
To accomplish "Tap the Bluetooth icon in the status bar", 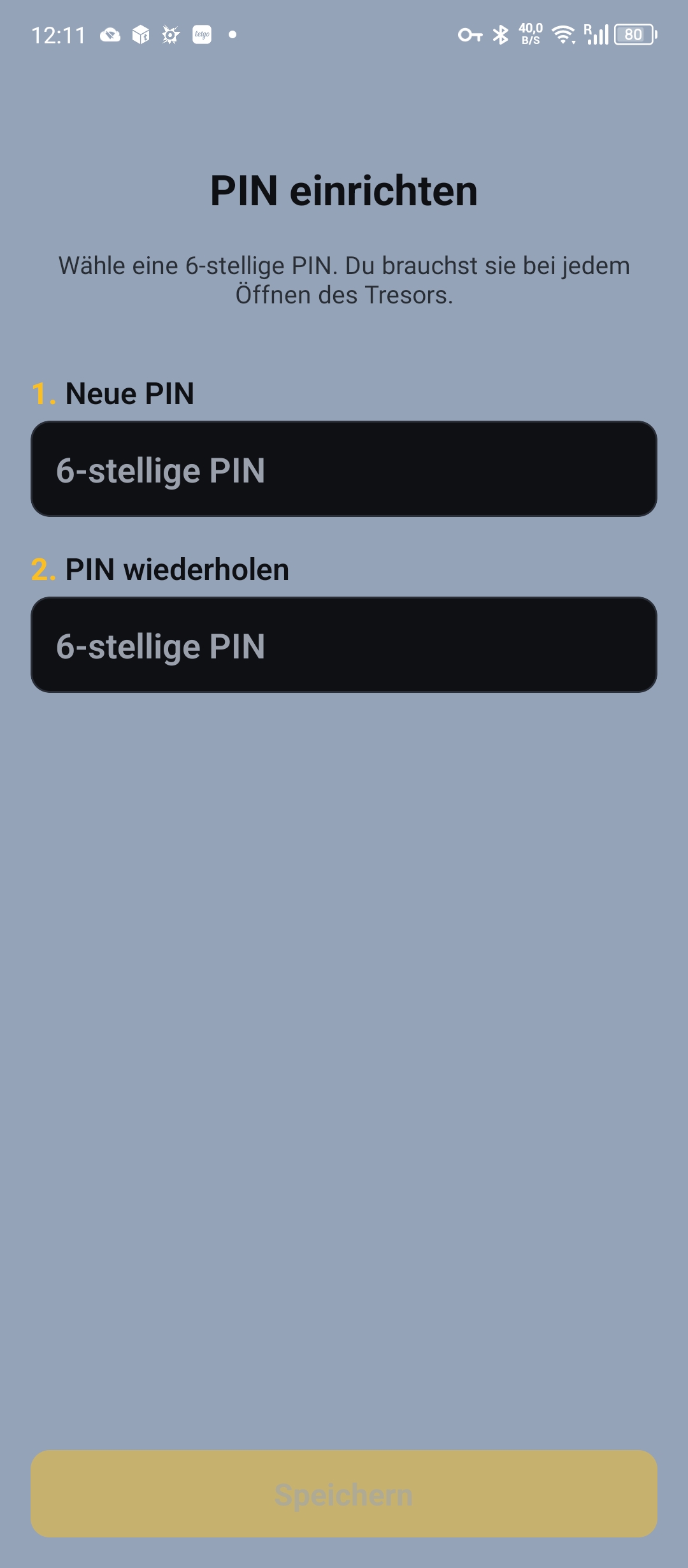I will tap(501, 35).
